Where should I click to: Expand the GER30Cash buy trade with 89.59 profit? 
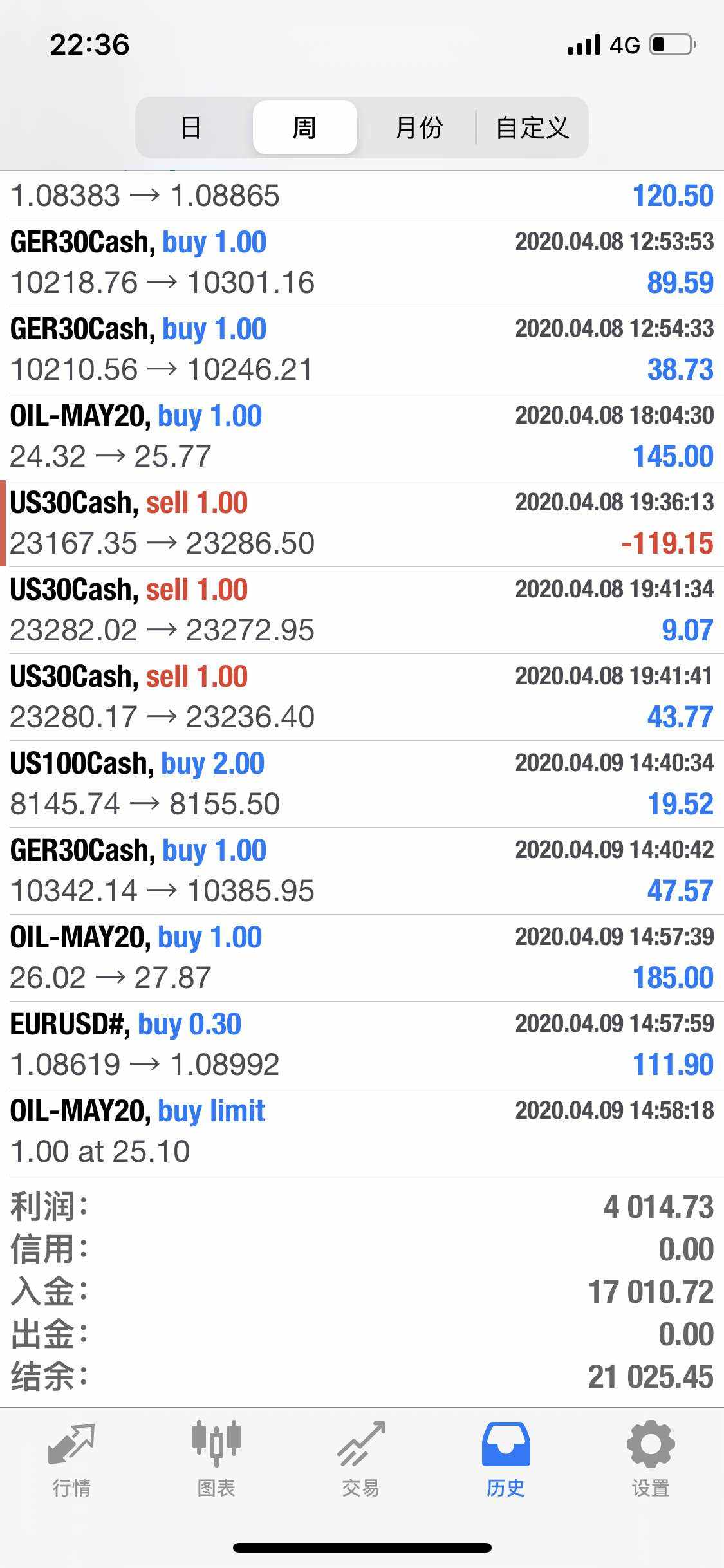click(362, 263)
